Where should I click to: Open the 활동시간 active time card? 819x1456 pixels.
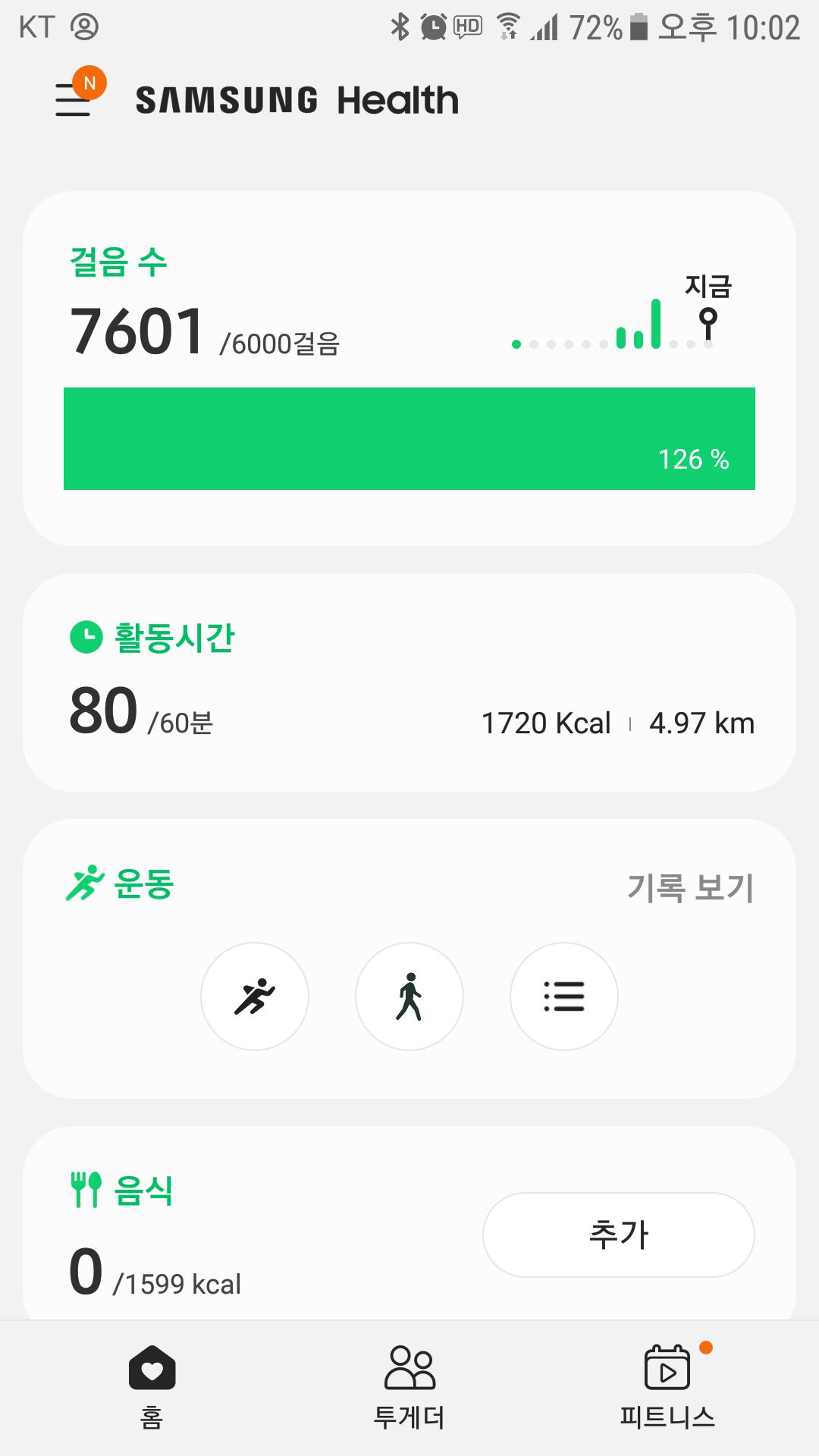pyautogui.click(x=409, y=682)
